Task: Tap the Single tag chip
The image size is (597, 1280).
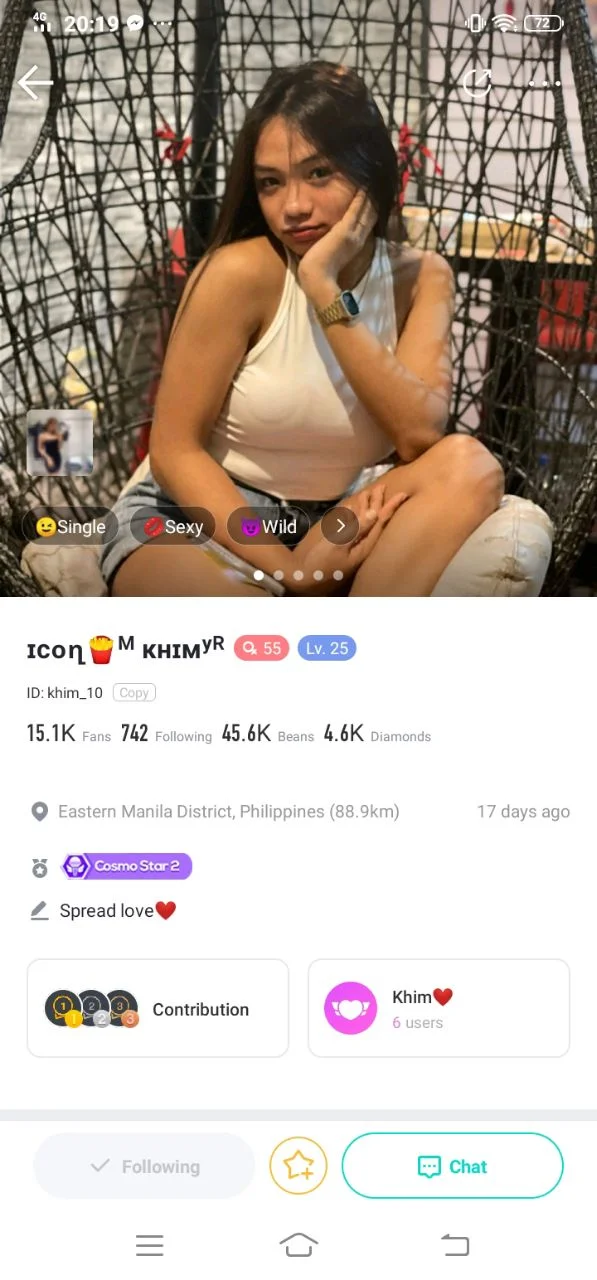Action: [x=71, y=526]
